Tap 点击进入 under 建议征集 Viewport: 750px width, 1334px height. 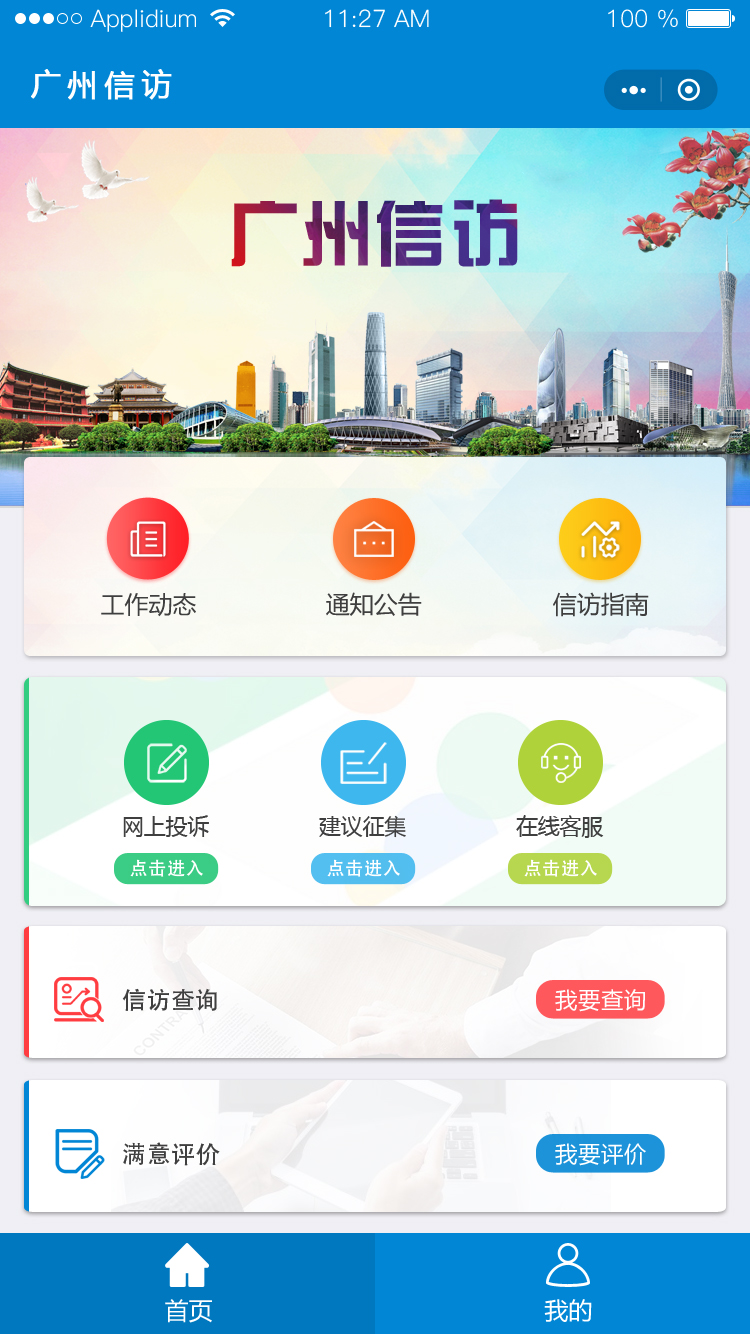[x=363, y=868]
